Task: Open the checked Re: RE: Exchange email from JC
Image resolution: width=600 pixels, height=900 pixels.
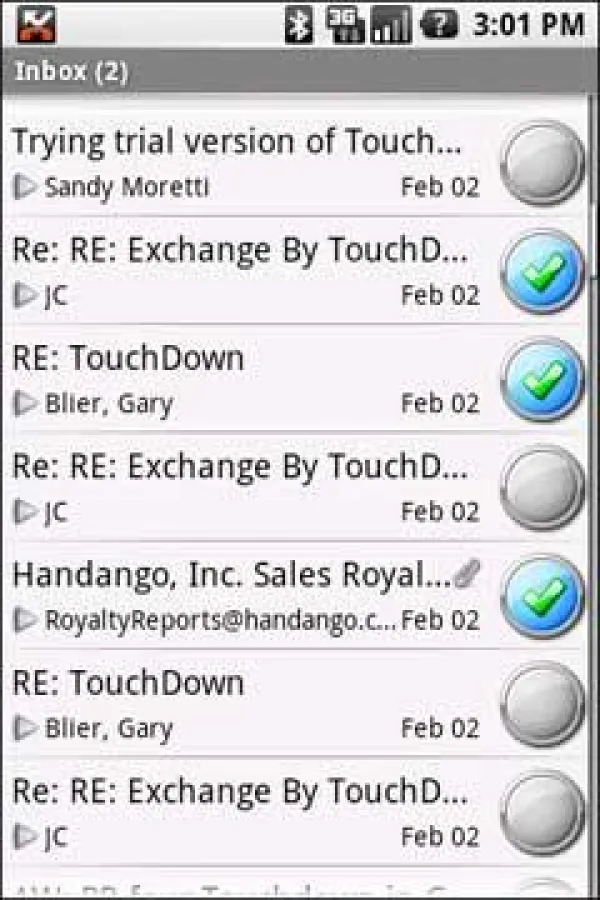Action: pos(240,270)
